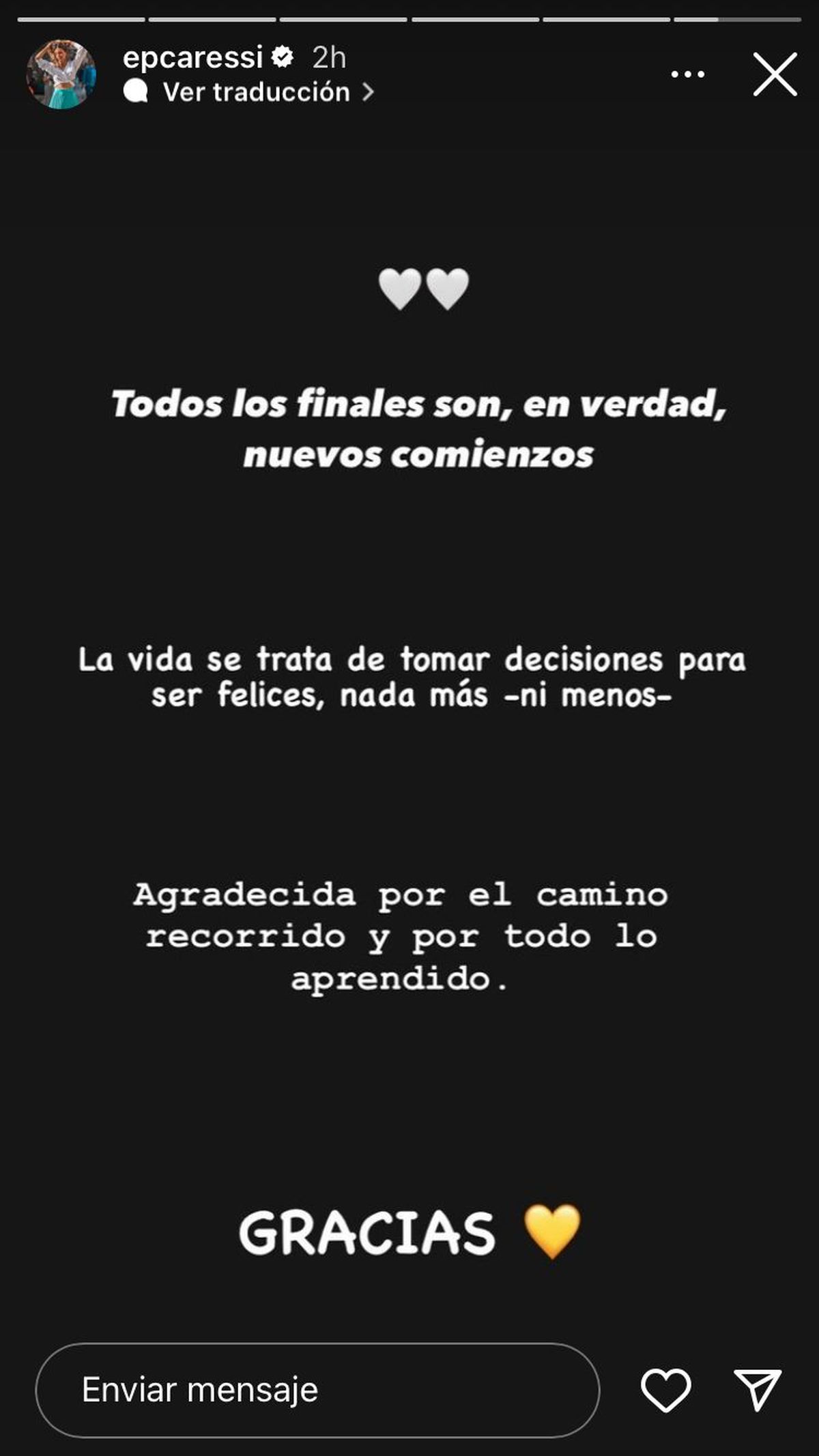Close the story viewer
The width and height of the screenshot is (819, 1456).
coord(775,74)
